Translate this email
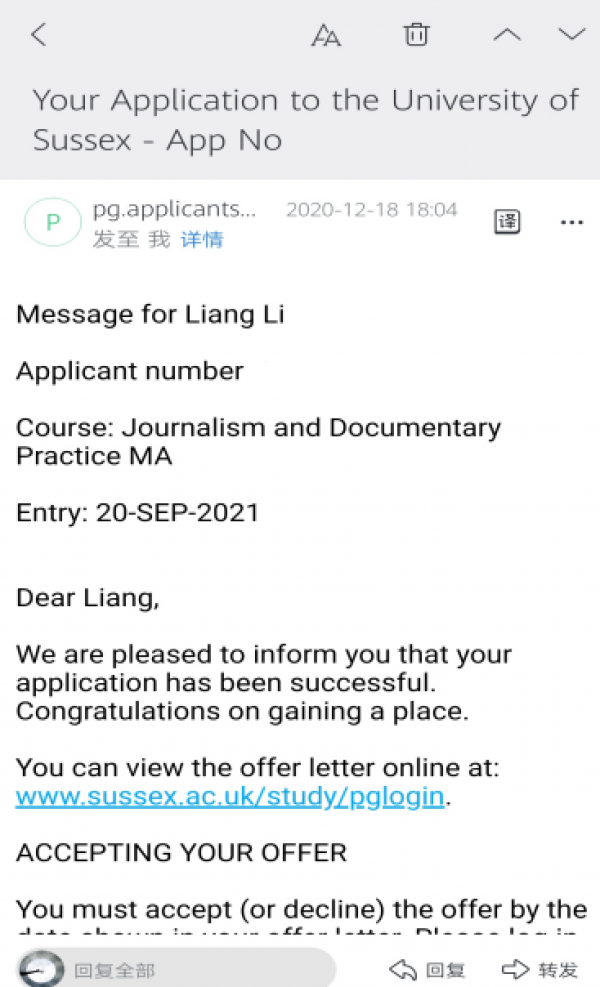 507,222
